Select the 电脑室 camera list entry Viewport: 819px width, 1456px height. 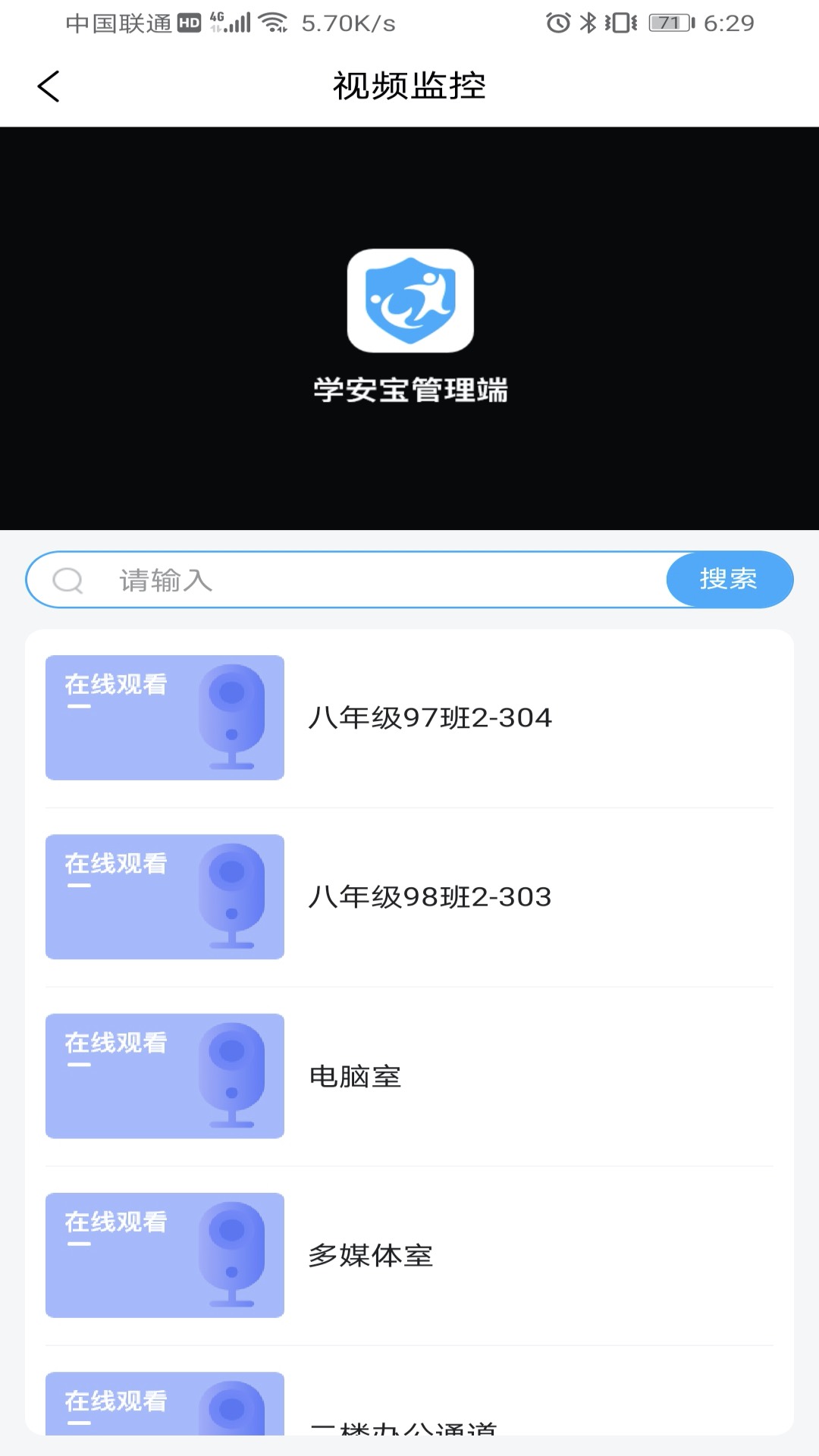tap(356, 1076)
